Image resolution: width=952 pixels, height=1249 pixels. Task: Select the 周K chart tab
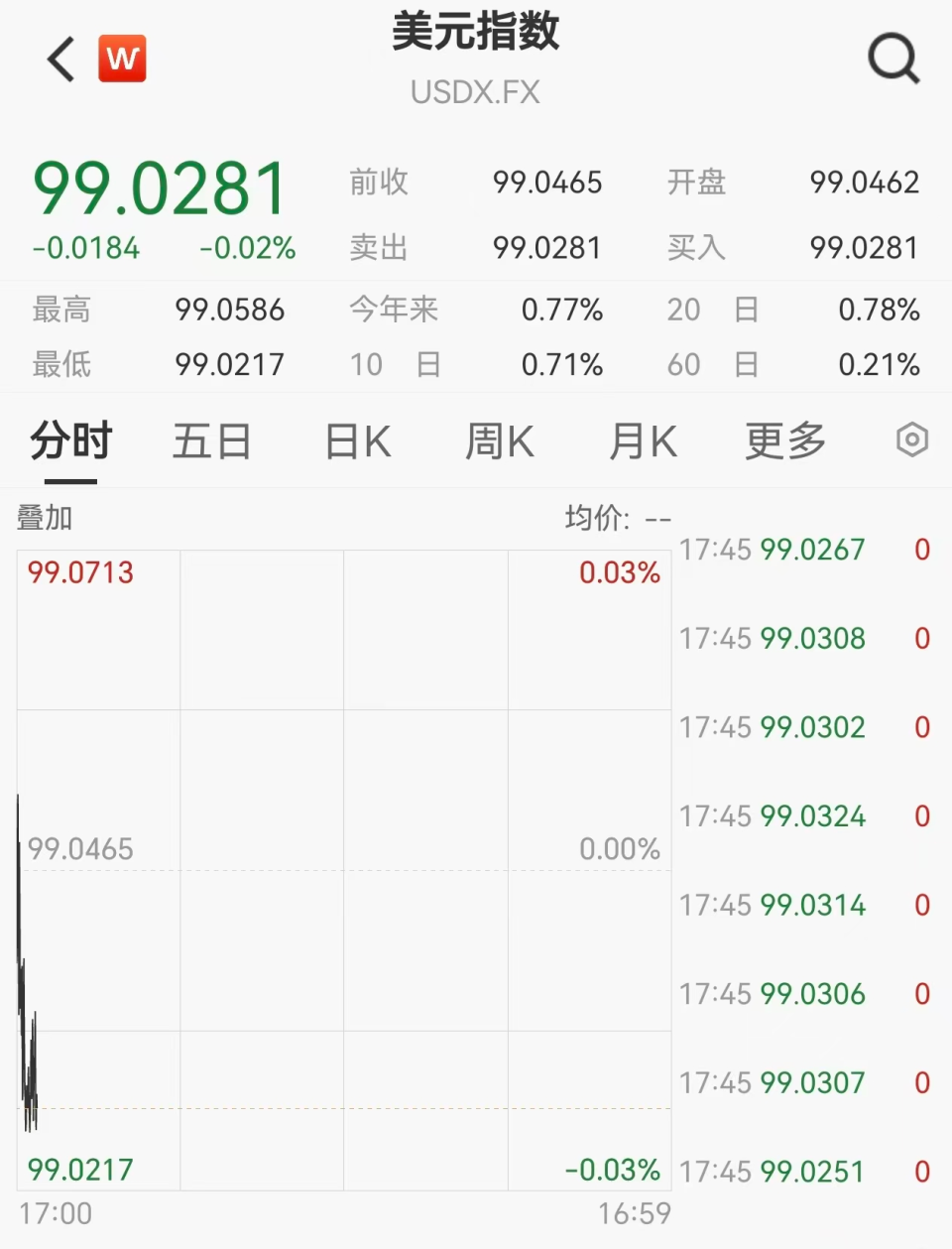click(x=500, y=441)
